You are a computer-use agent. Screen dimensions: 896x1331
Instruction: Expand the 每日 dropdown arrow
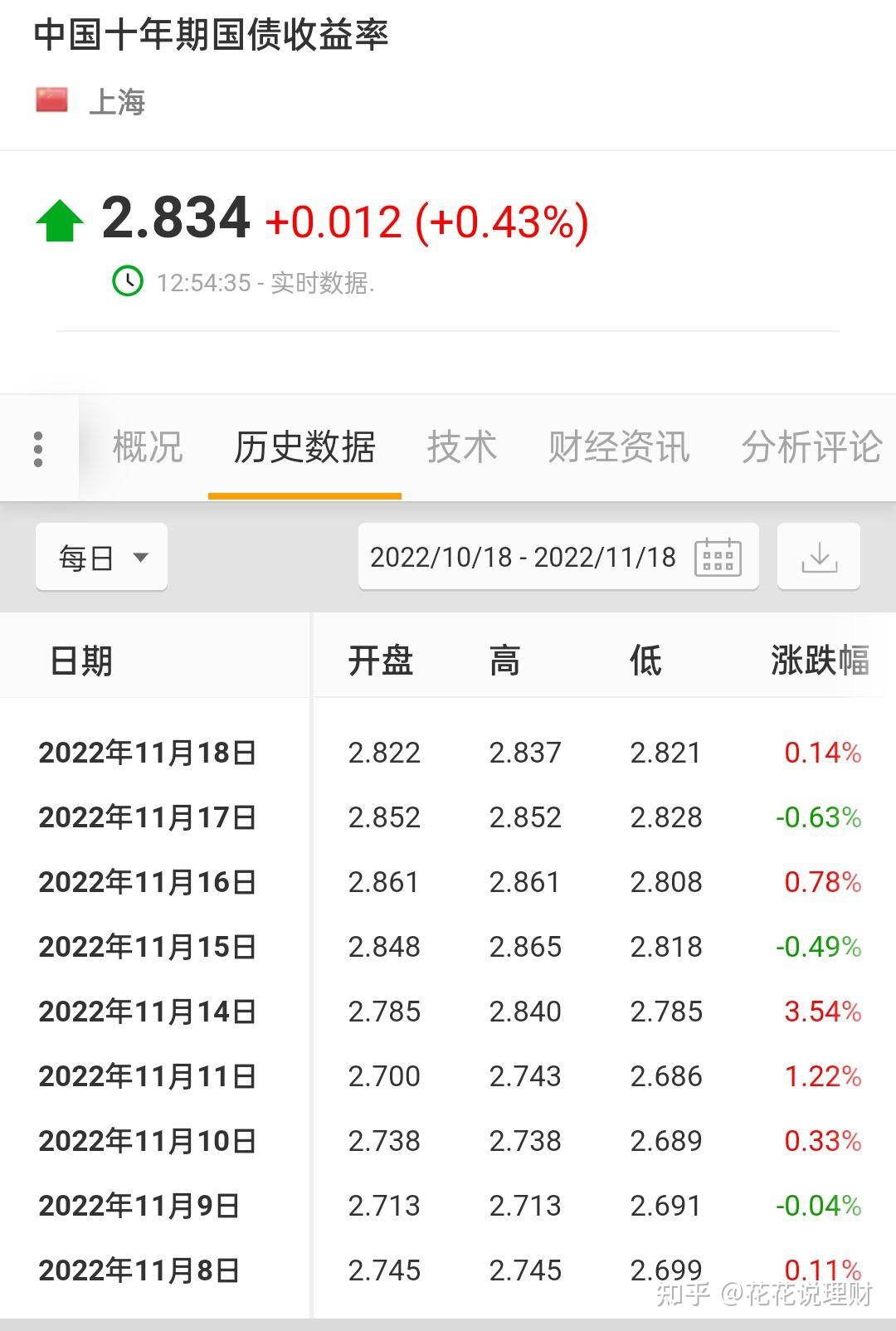[x=141, y=558]
